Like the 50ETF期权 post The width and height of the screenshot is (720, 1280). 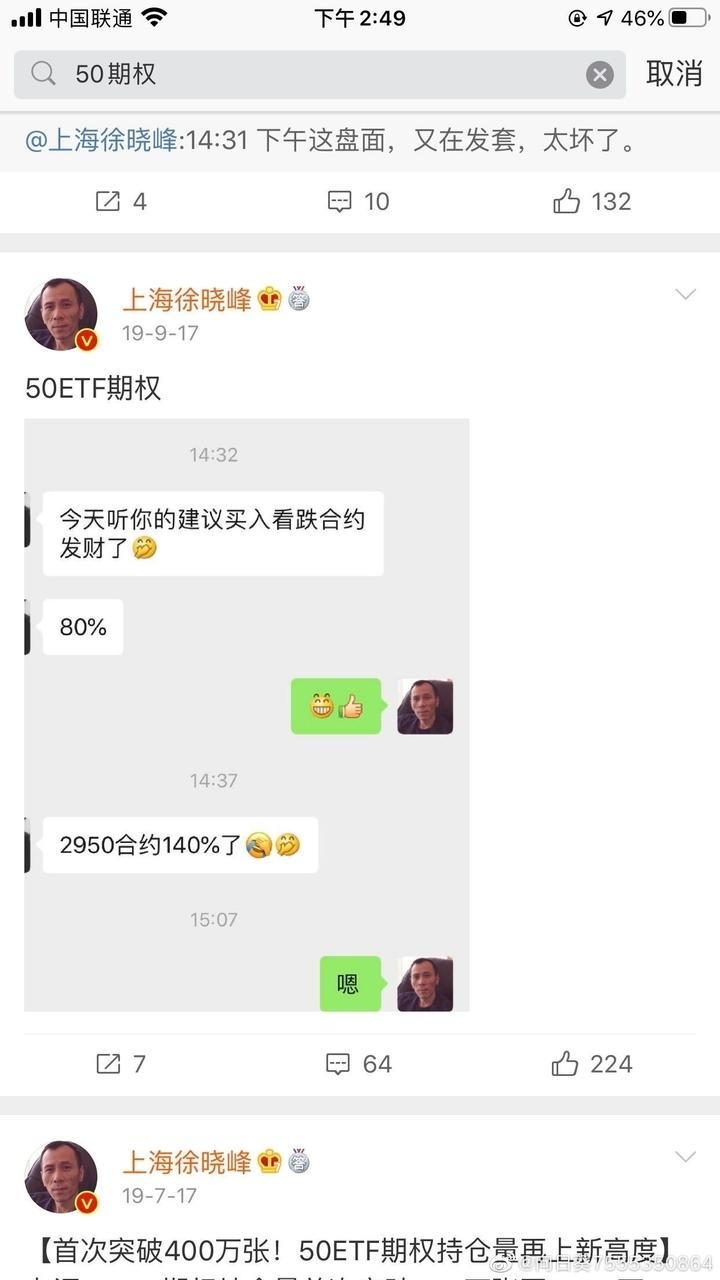[x=591, y=1064]
